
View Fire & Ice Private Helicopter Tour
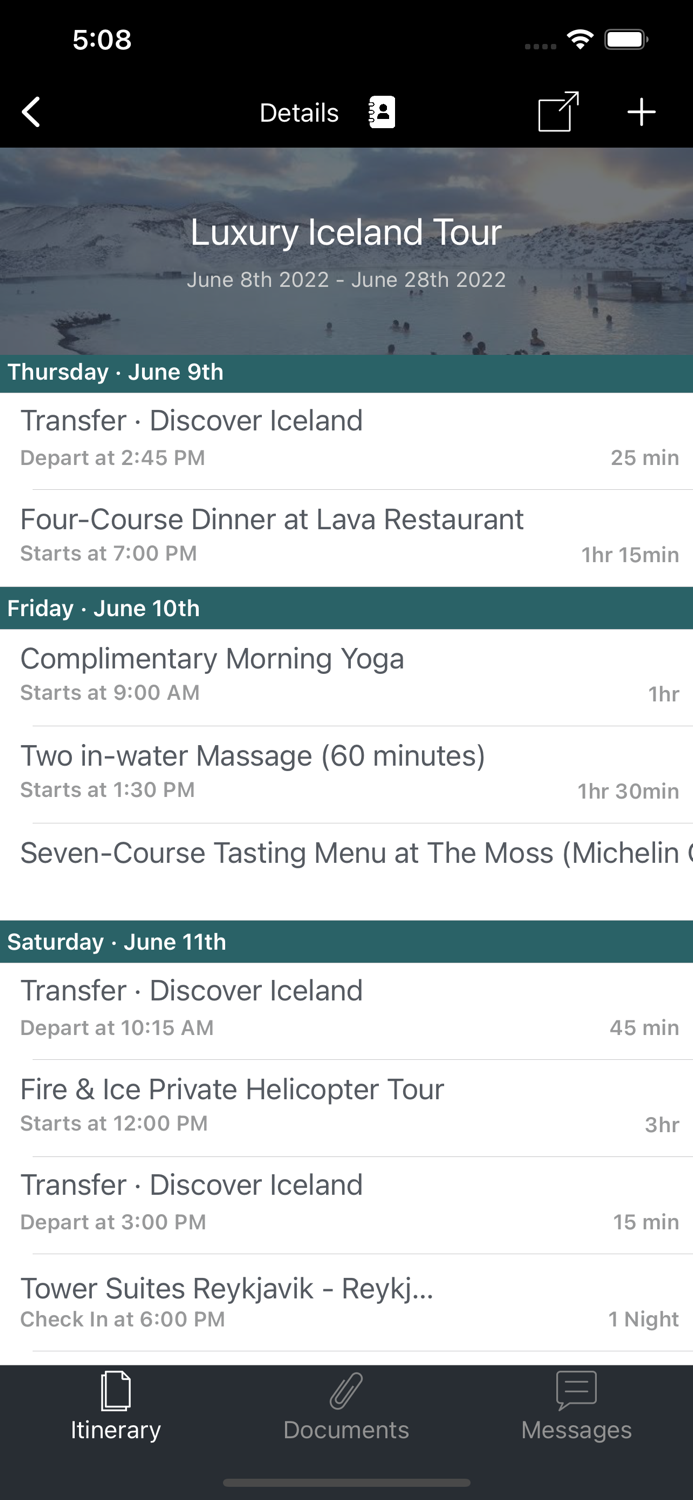346,1105
